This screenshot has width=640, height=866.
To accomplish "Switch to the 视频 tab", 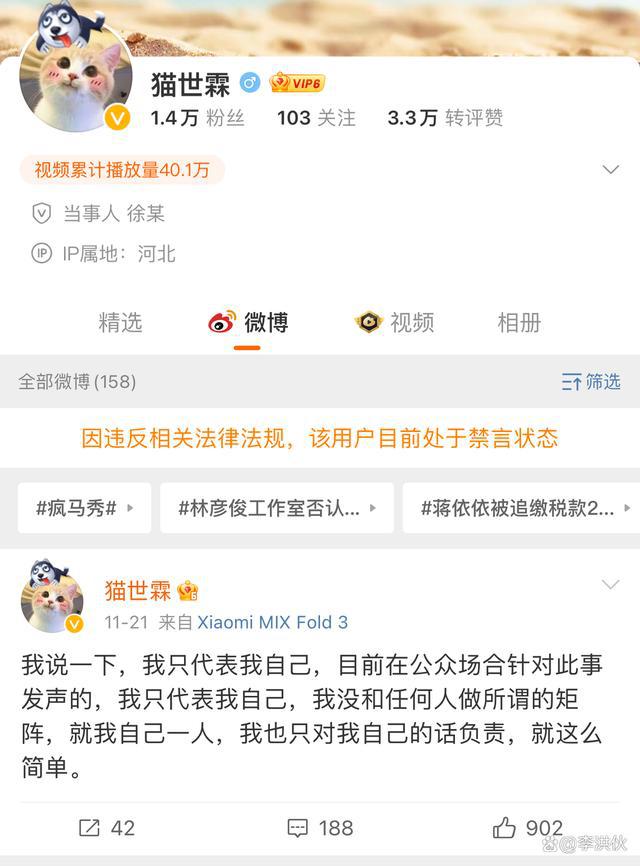I will [395, 322].
